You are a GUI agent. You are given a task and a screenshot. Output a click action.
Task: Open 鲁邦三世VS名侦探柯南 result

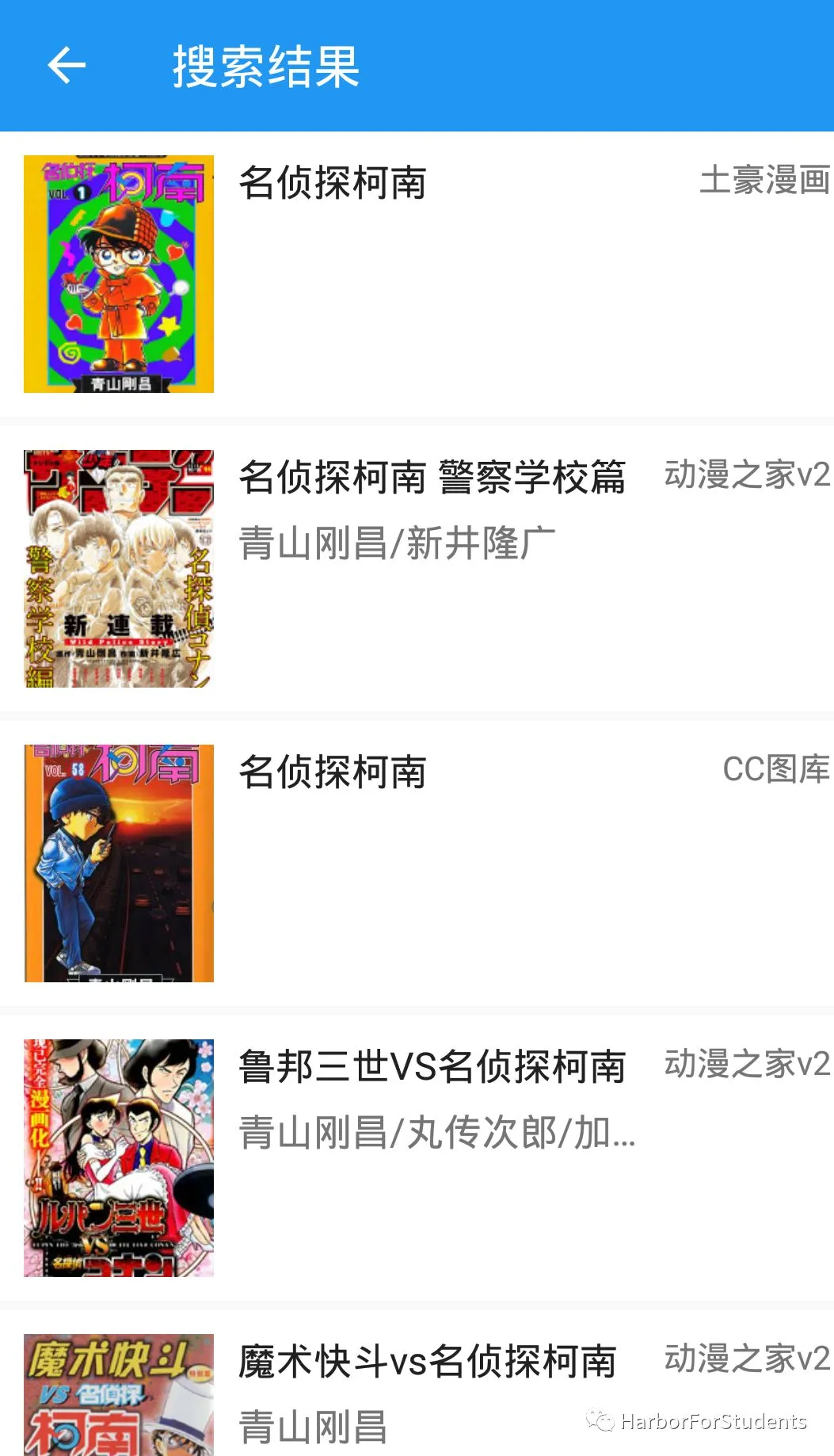pos(417,1158)
